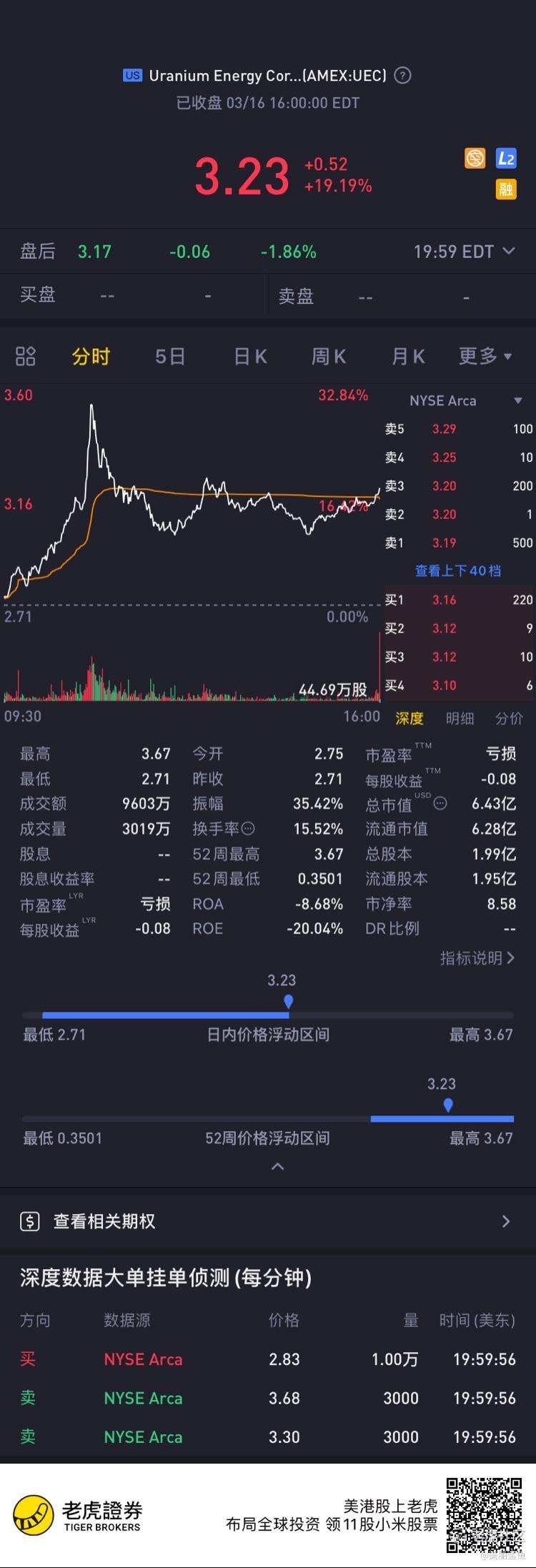This screenshot has height=1568, width=536.
Task: Tap 查看上下40档 to view 40 depth levels
Action: [458, 571]
